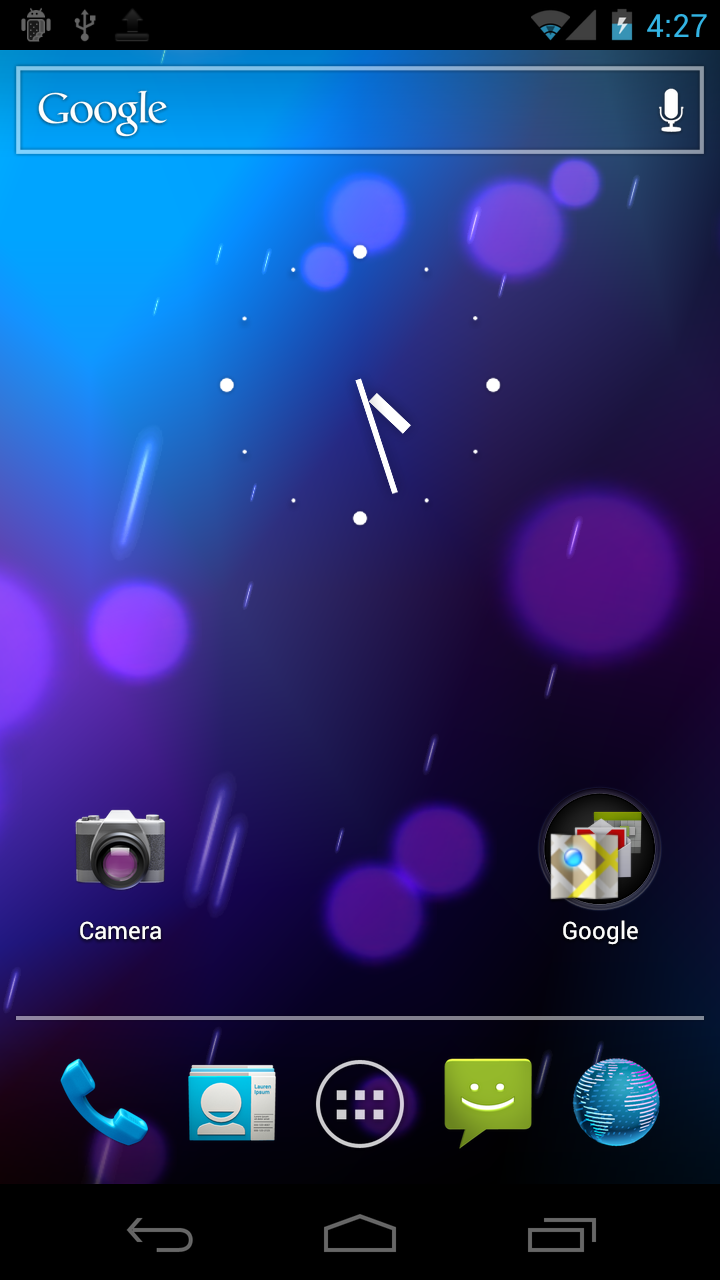Launch the Camera app
Image resolution: width=720 pixels, height=1280 pixels.
click(120, 850)
